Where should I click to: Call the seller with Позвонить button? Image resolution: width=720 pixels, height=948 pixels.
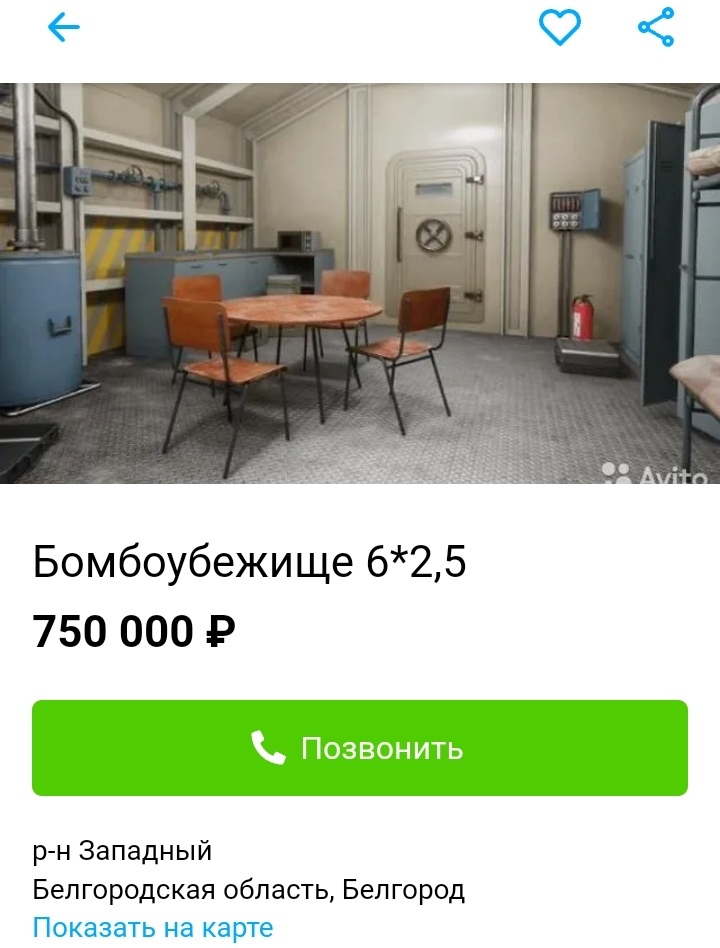coord(360,748)
